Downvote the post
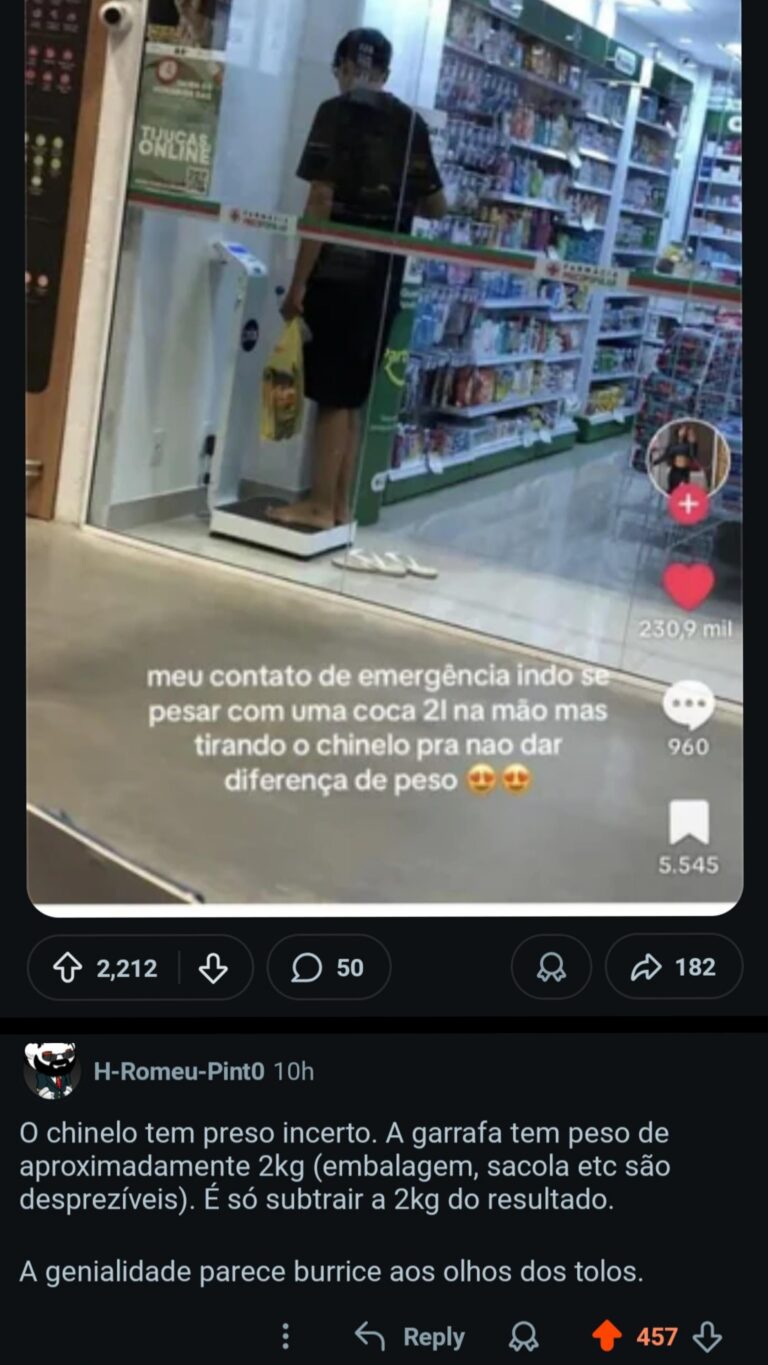The height and width of the screenshot is (1365, 768). coord(213,968)
